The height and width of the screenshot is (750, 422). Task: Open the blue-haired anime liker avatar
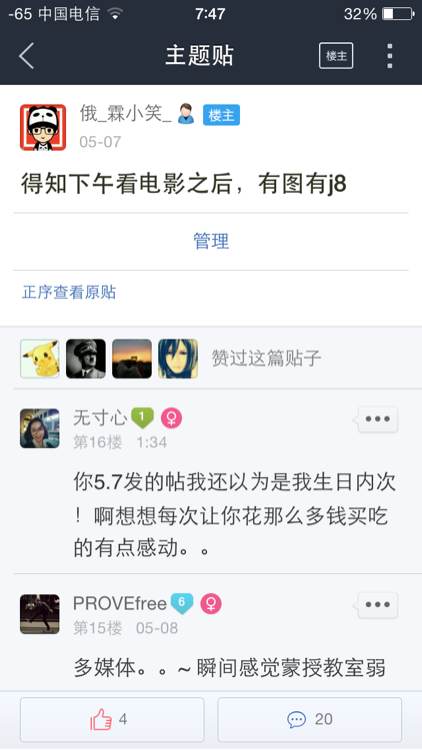point(178,359)
